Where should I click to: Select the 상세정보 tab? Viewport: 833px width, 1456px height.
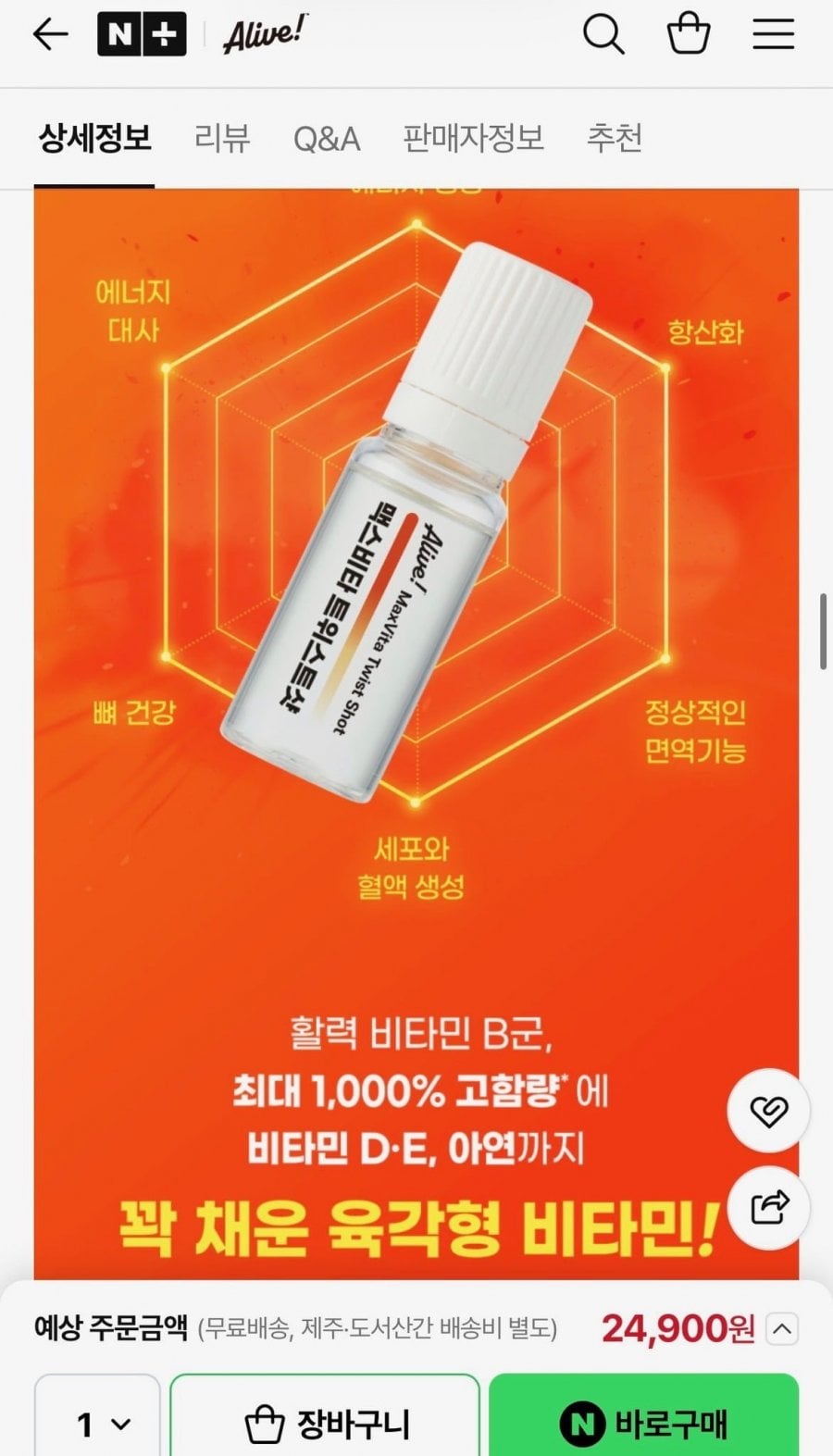(x=94, y=139)
